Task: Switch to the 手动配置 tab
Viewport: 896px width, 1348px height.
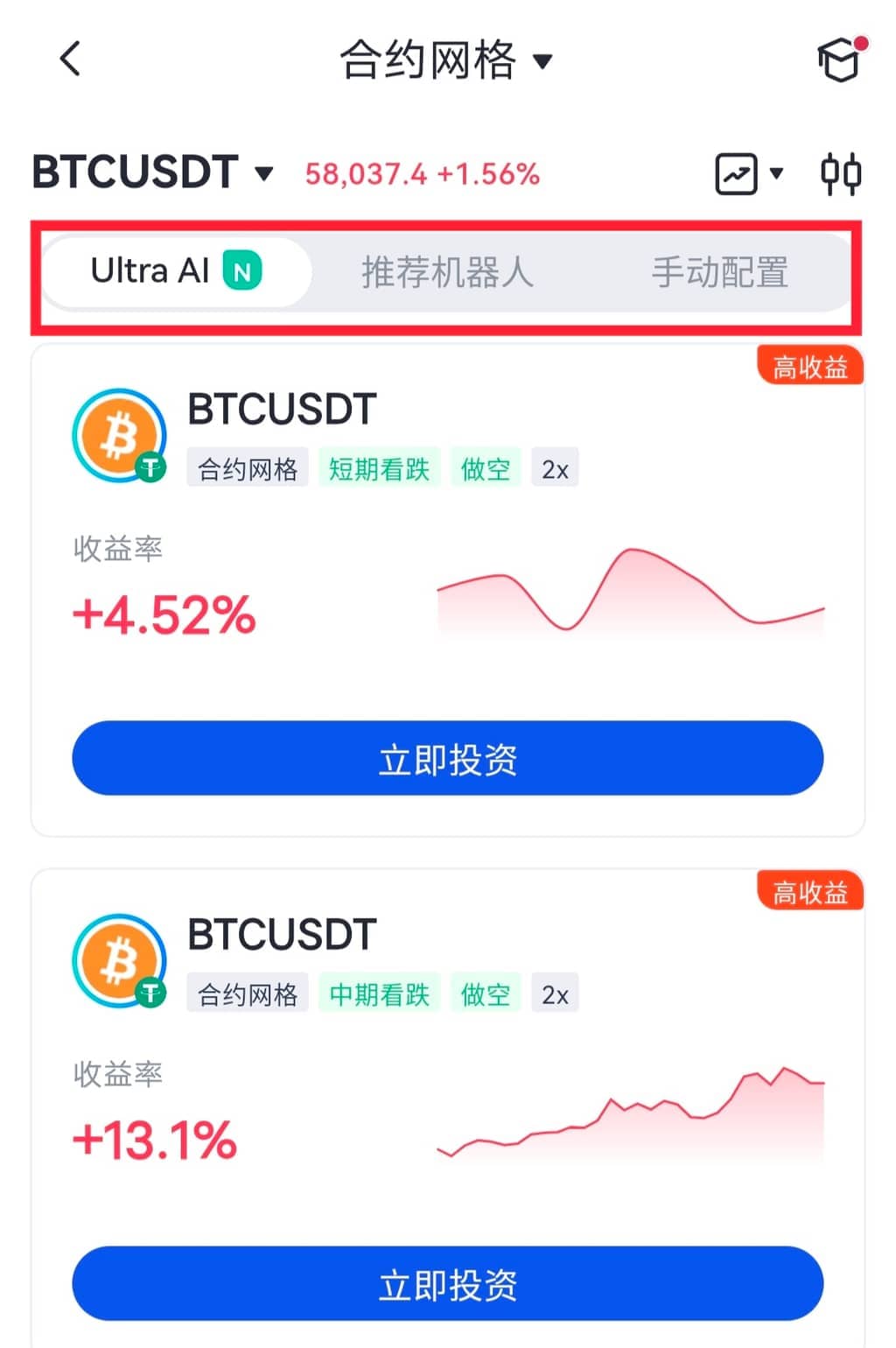Action: 719,272
